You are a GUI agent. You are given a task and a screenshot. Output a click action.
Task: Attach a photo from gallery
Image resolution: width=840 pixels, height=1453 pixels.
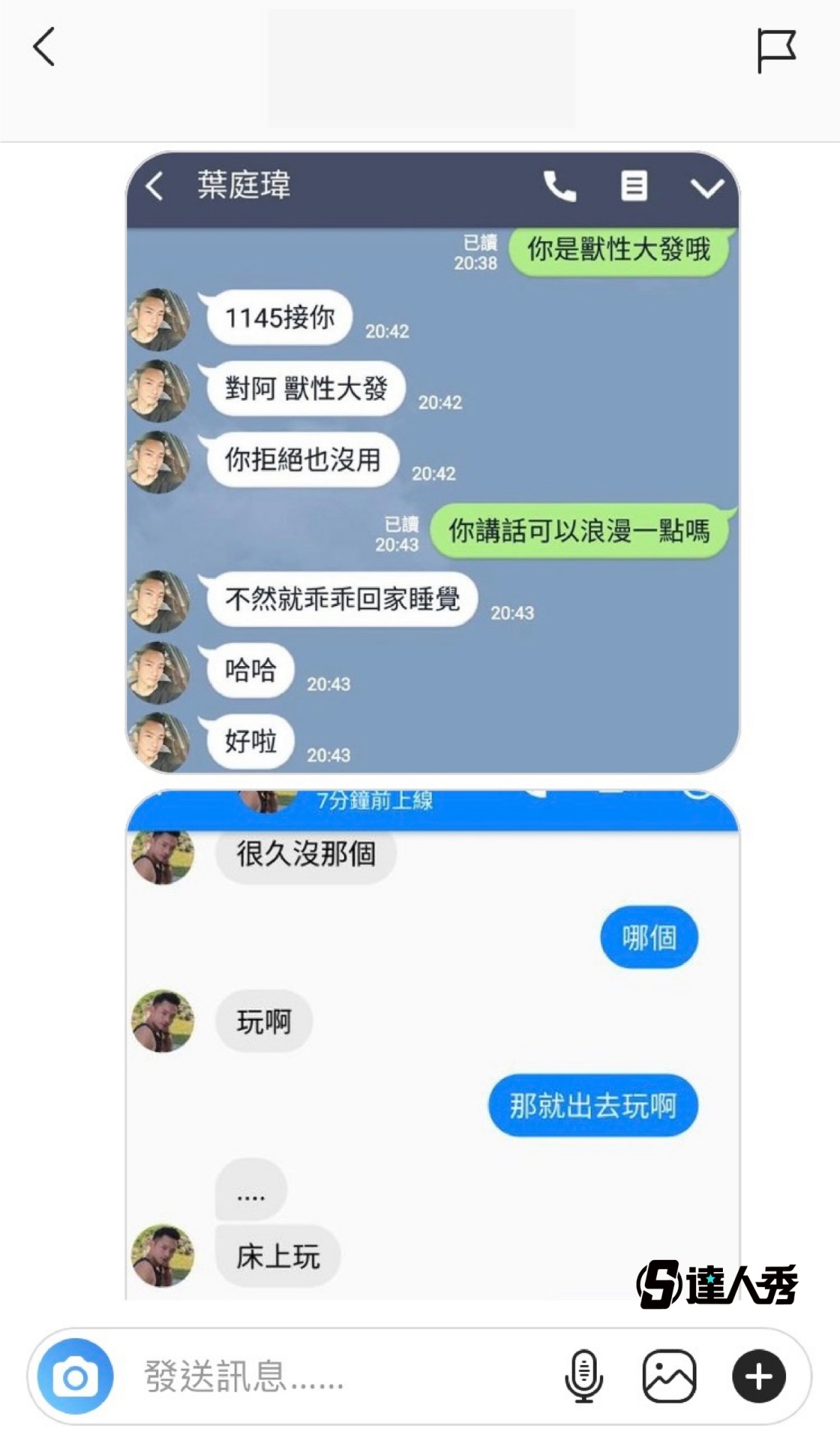[x=669, y=1377]
